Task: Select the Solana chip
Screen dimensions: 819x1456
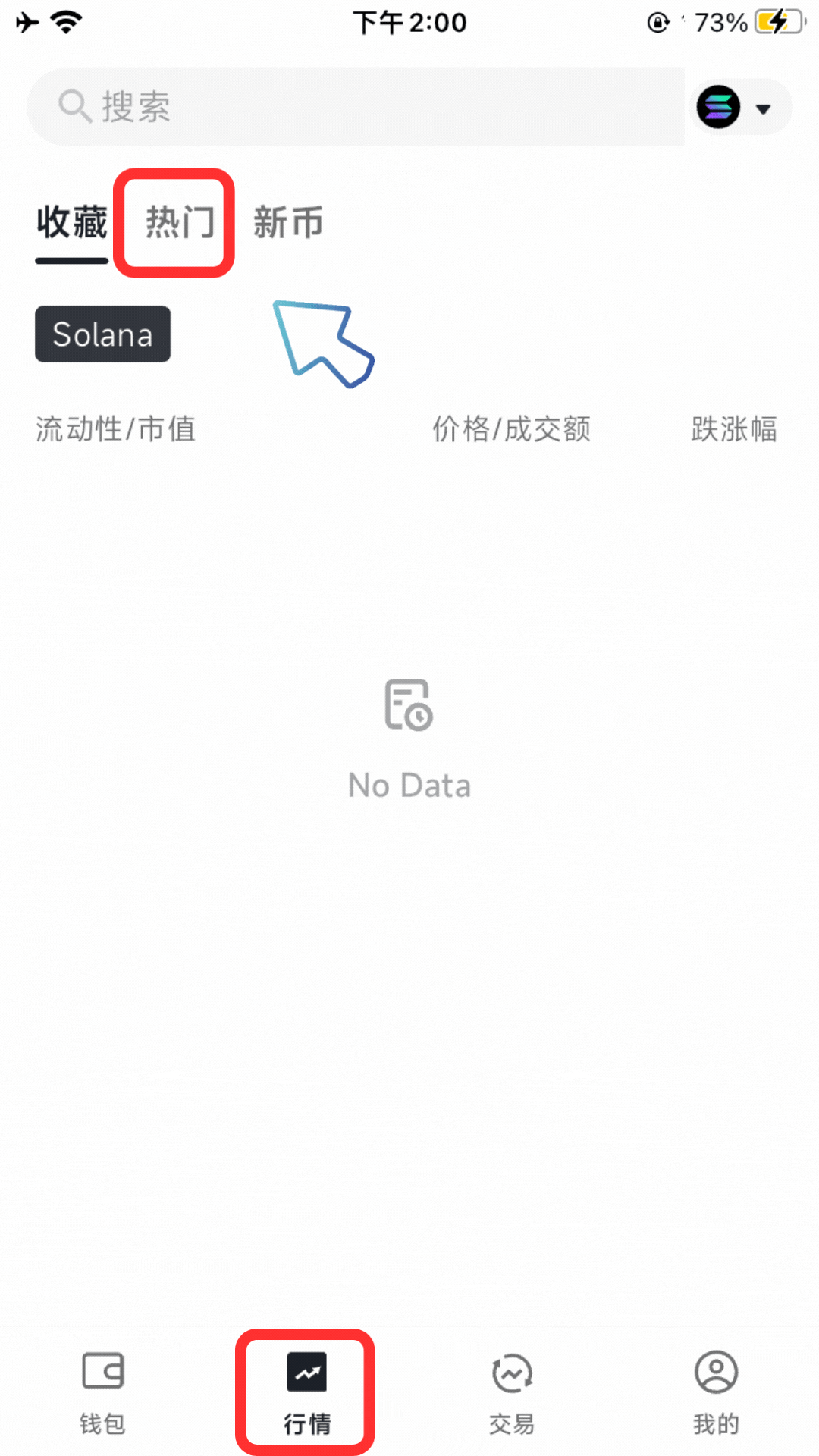Action: tap(102, 334)
